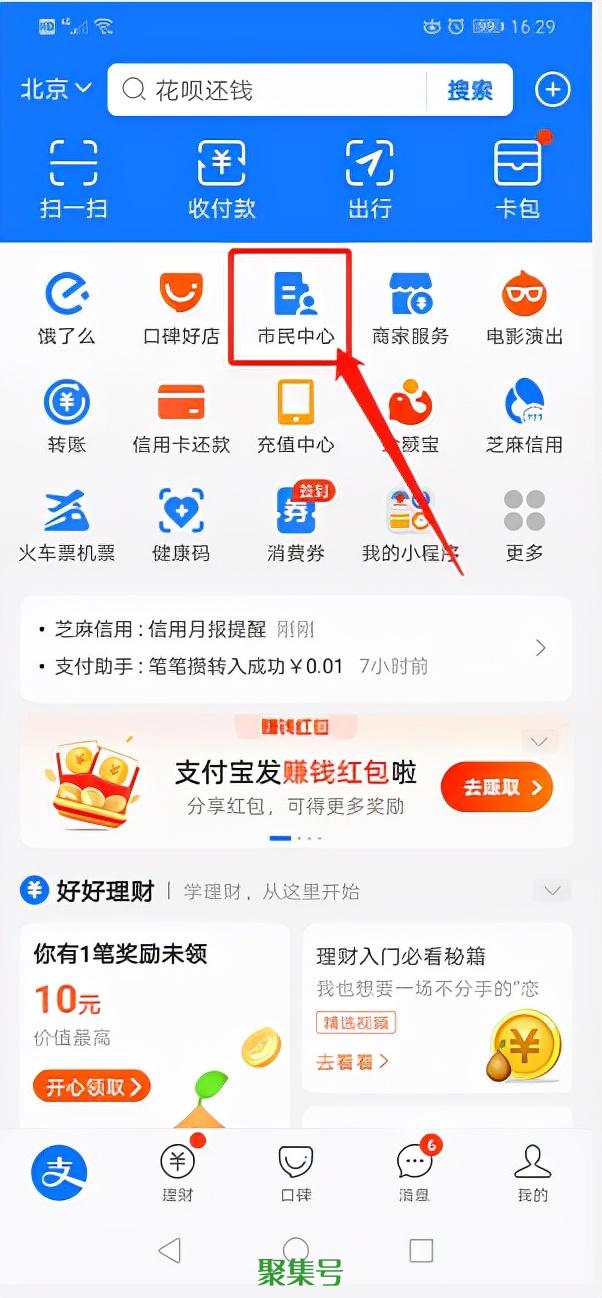
Task: Tap the 搜索 button
Action: pyautogui.click(x=469, y=90)
